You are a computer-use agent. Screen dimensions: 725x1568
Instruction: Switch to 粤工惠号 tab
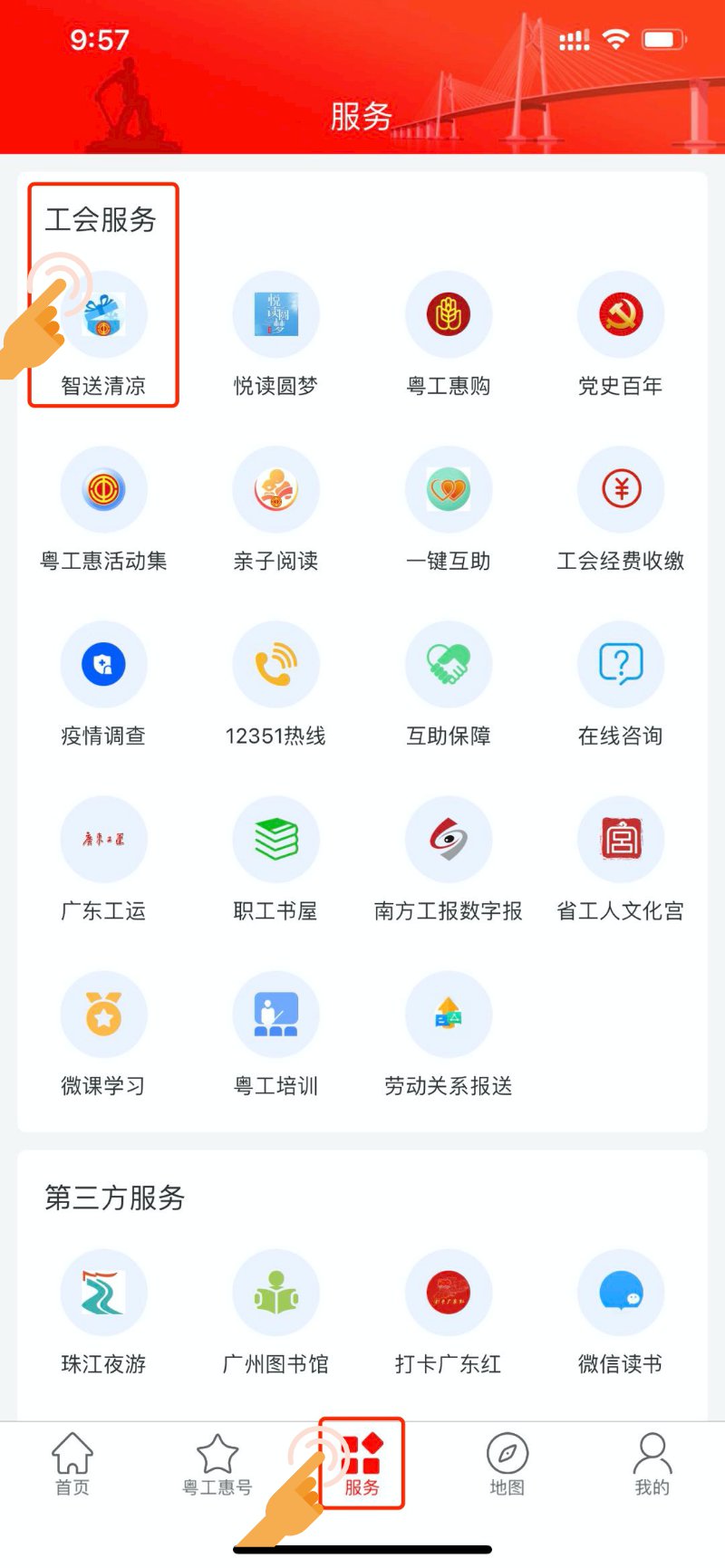point(217,1463)
